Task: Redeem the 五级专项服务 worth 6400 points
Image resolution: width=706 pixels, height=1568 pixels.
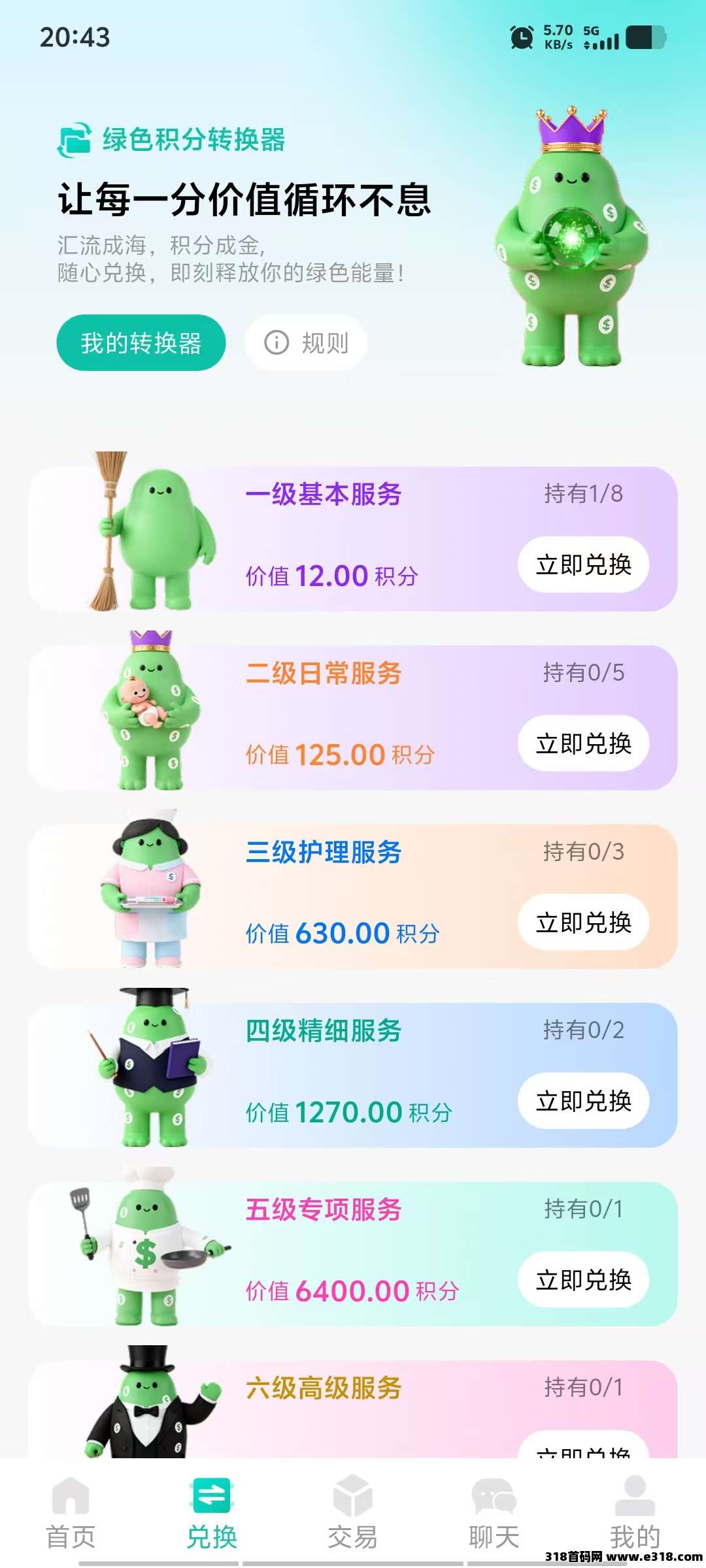Action: click(x=583, y=1280)
